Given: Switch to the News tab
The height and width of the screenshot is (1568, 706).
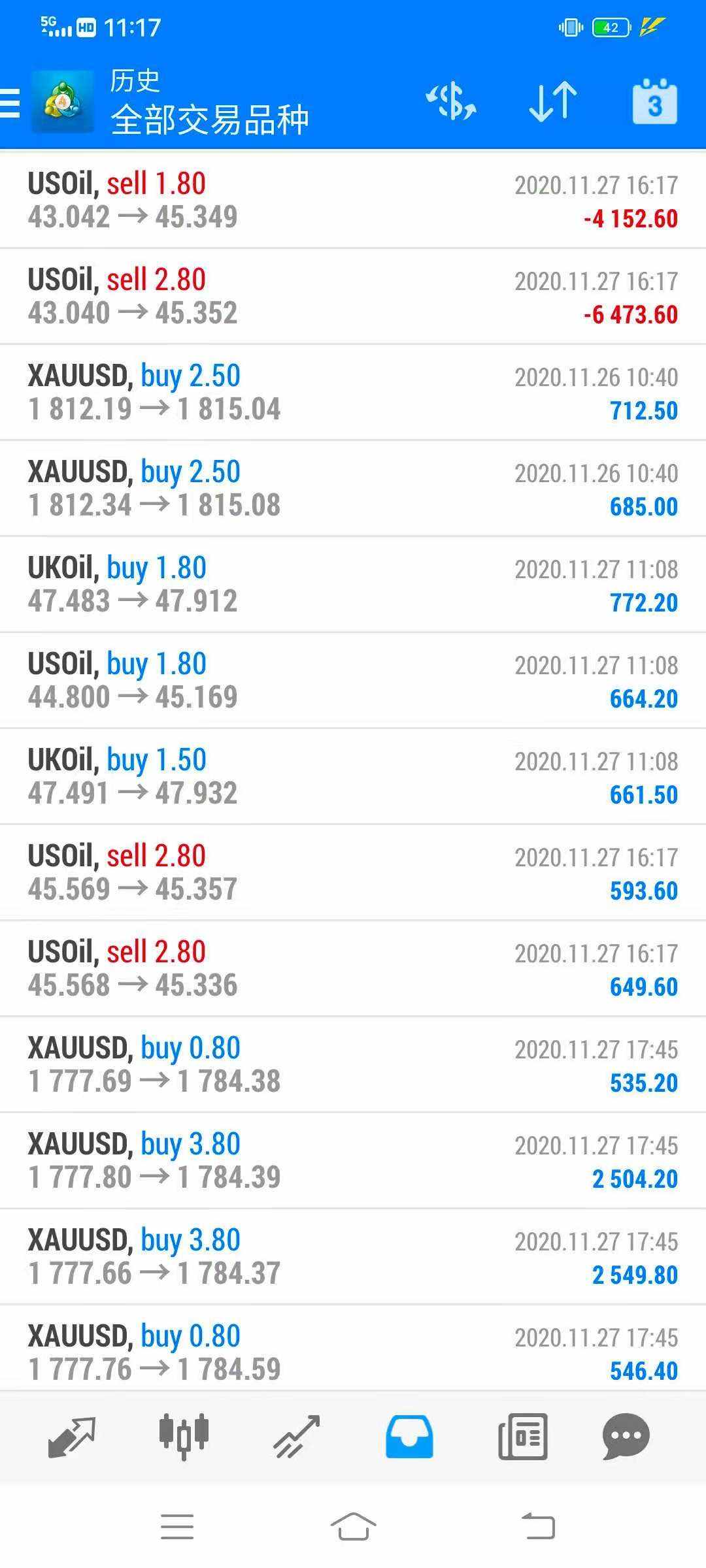Looking at the screenshot, I should point(523,1437).
